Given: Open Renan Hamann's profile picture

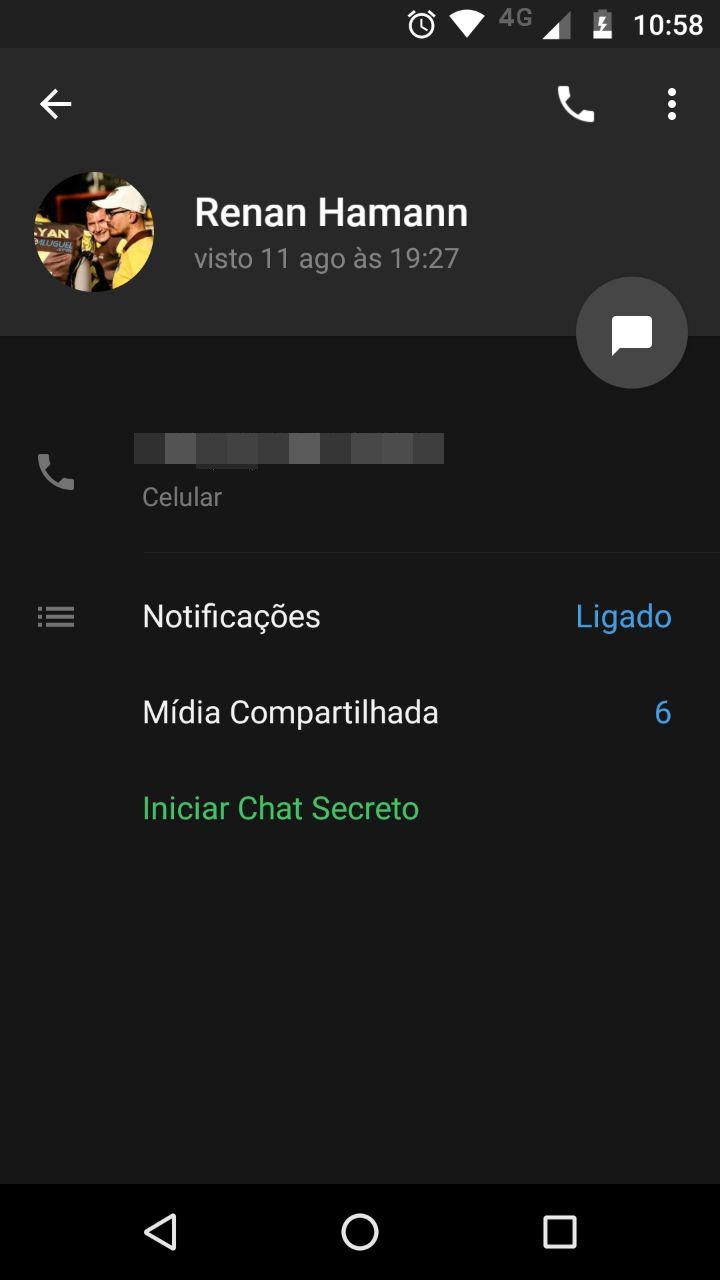Looking at the screenshot, I should tap(94, 232).
